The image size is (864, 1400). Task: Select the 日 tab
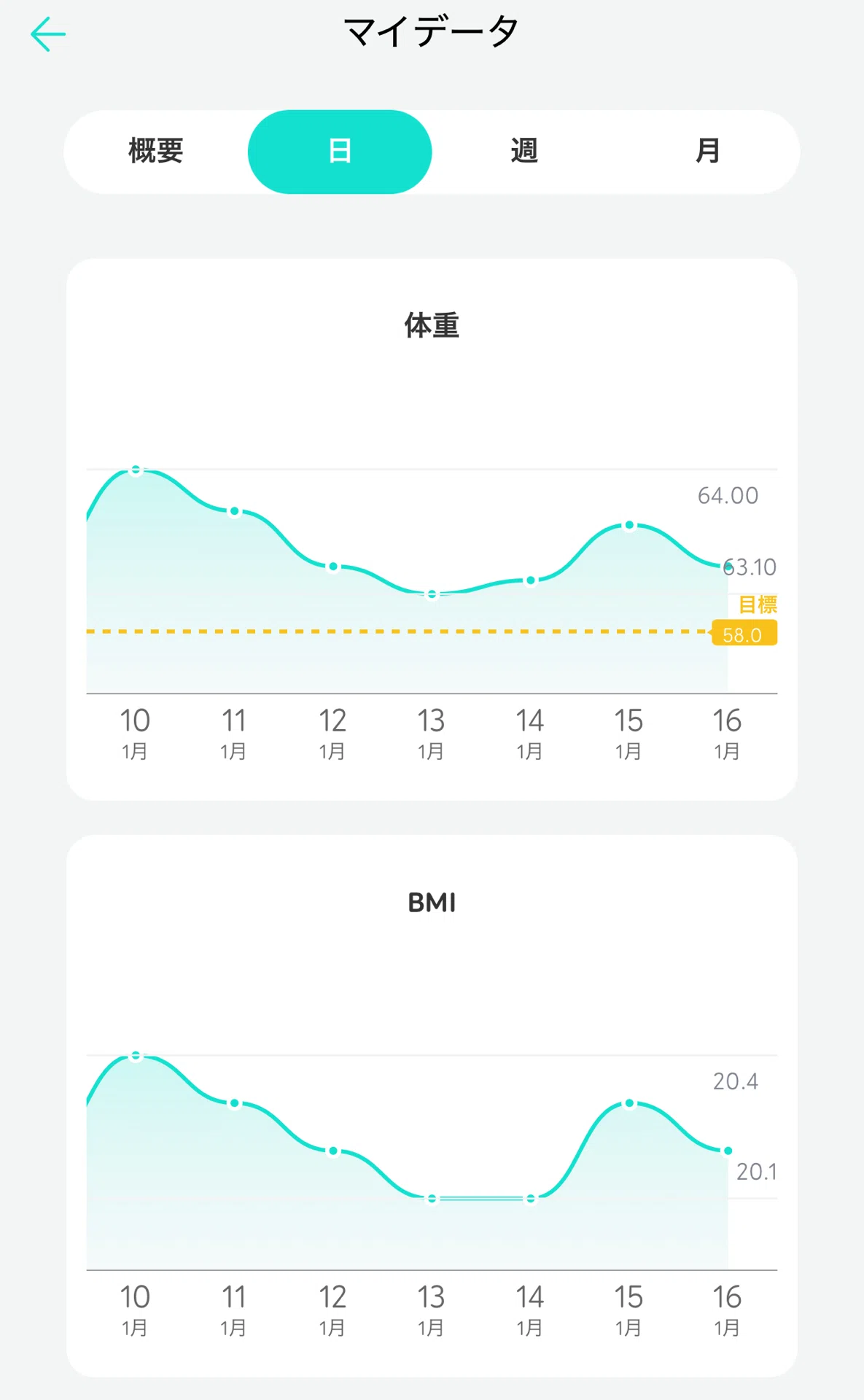pyautogui.click(x=340, y=152)
